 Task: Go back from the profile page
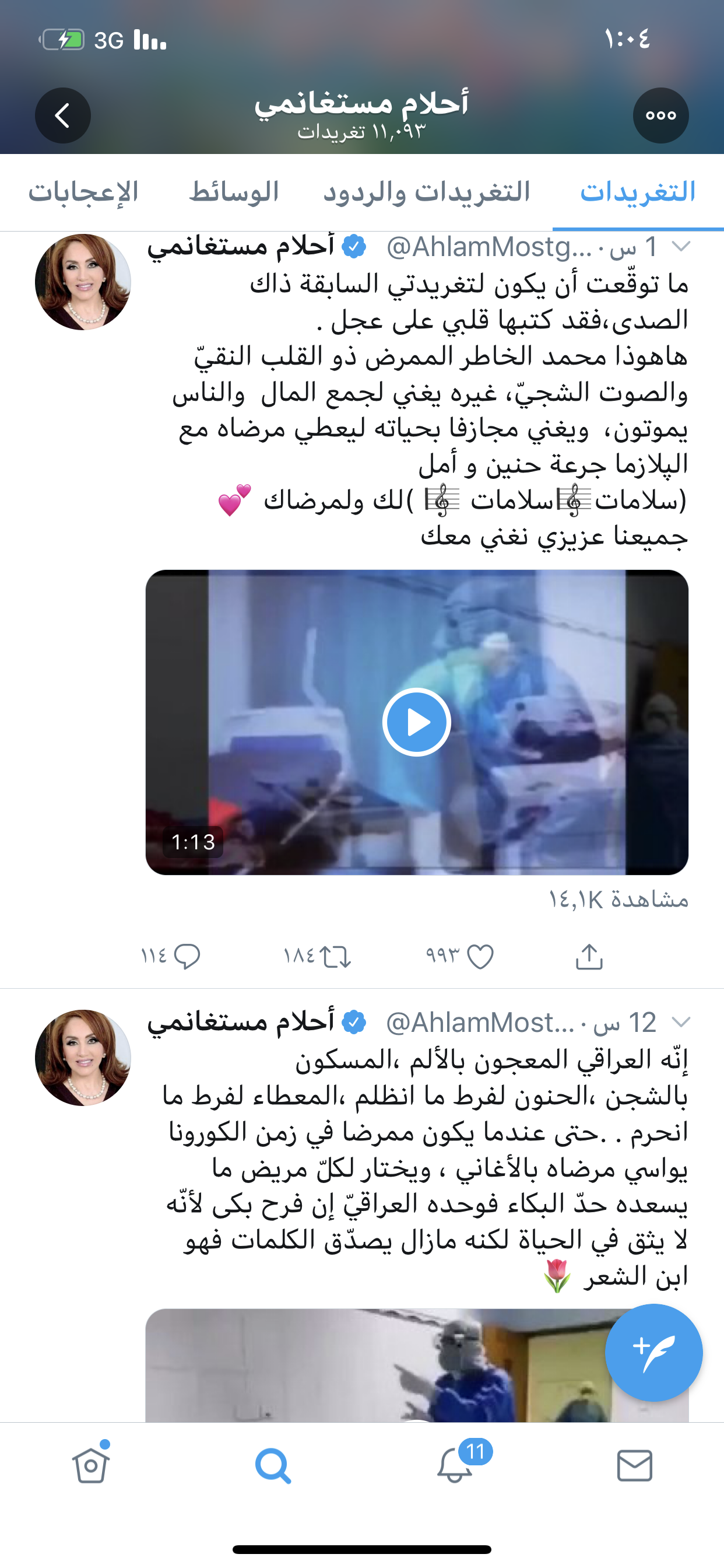(63, 115)
